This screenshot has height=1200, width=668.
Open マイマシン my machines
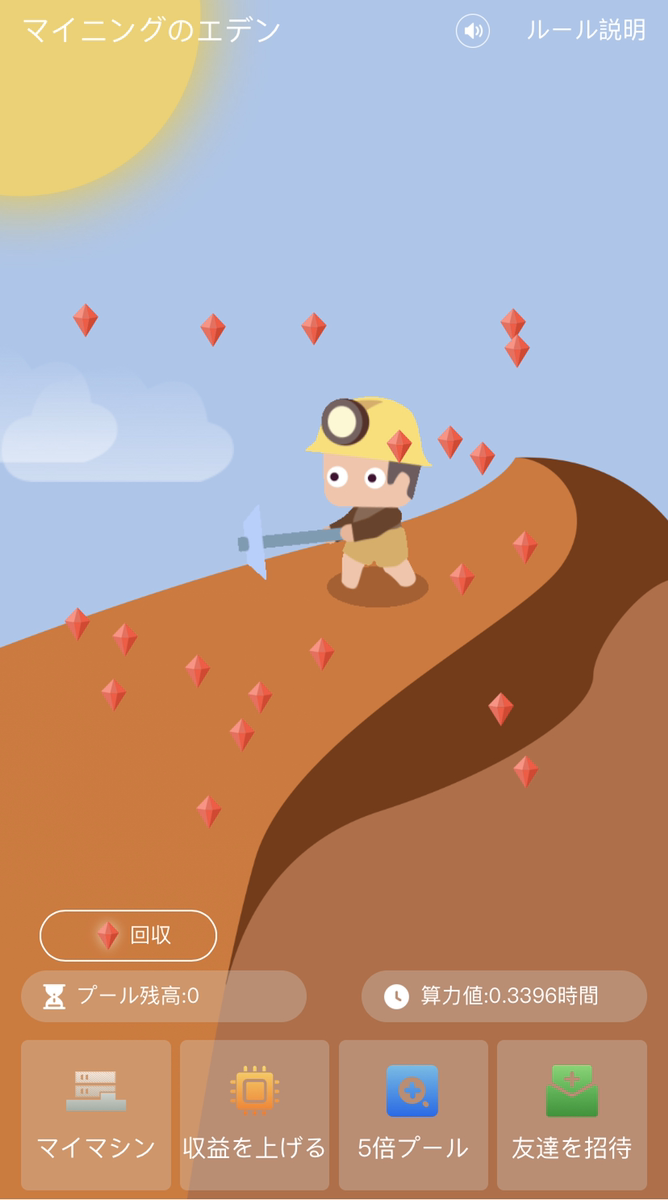click(x=96, y=1114)
